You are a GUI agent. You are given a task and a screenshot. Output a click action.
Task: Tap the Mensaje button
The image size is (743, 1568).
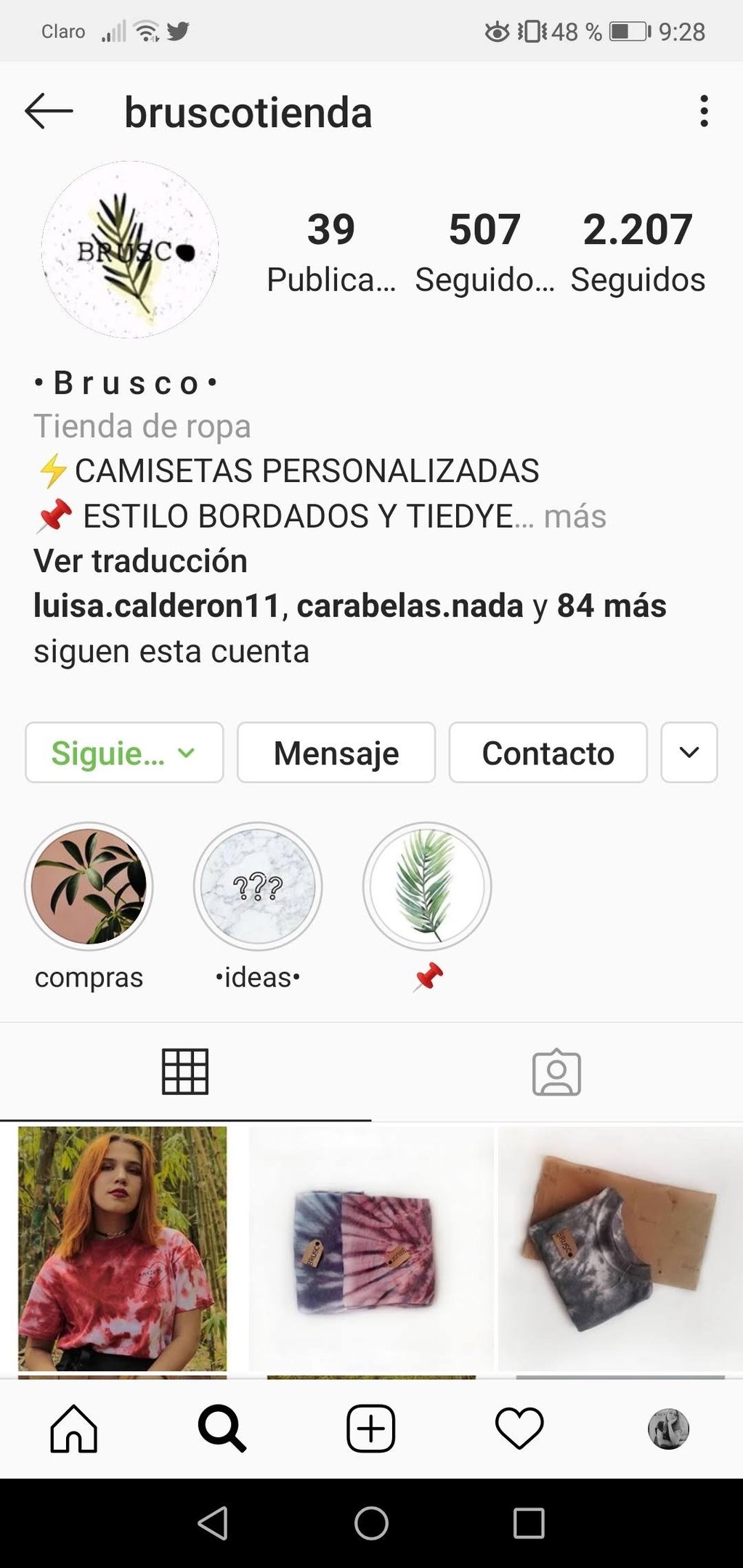point(336,753)
